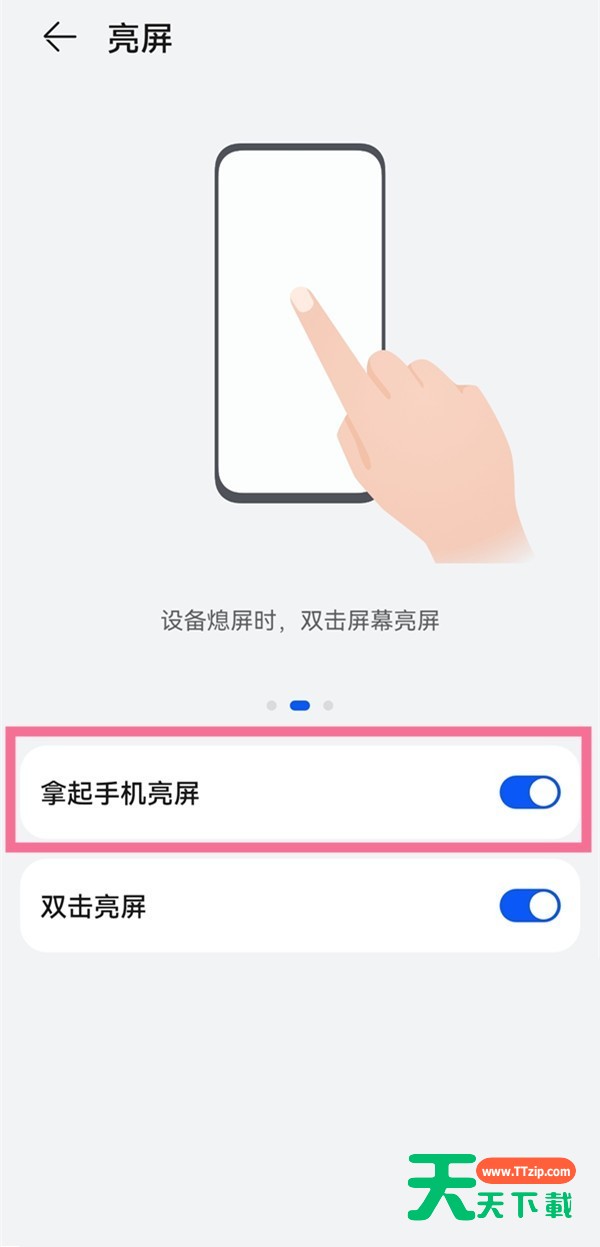Turn off the 双击亮屏 switch
This screenshot has width=600, height=1247.
[529, 906]
